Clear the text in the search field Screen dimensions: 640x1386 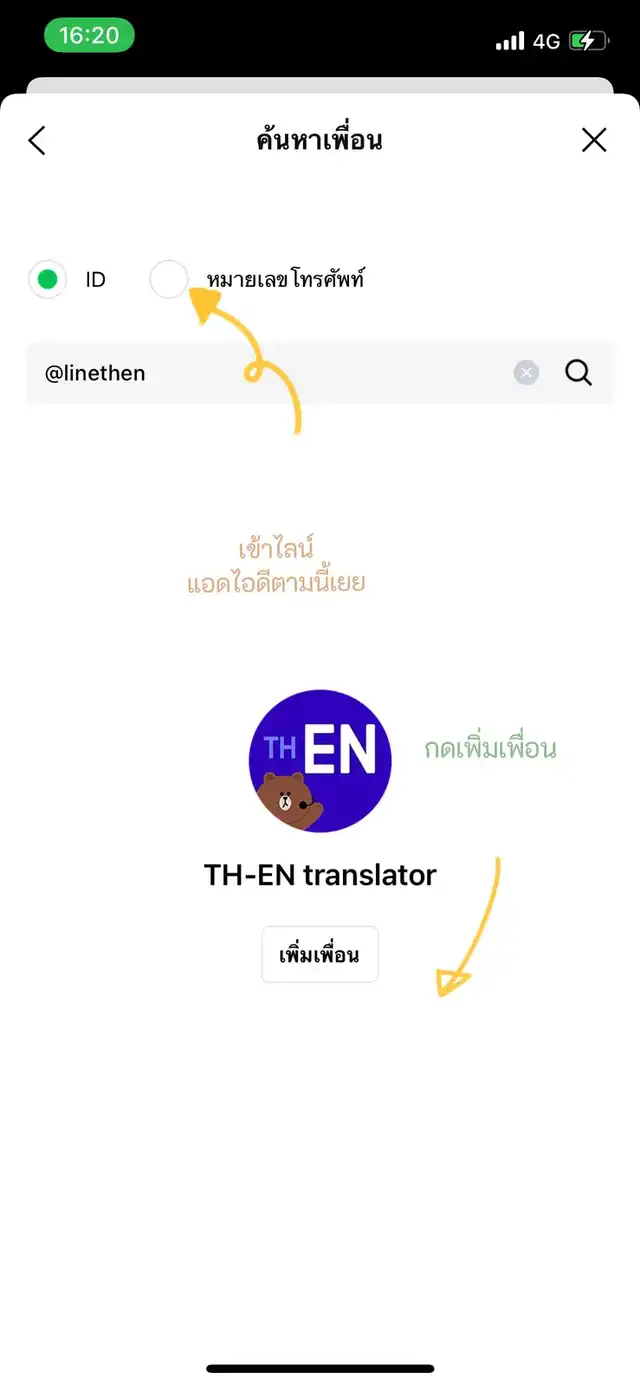tap(526, 373)
